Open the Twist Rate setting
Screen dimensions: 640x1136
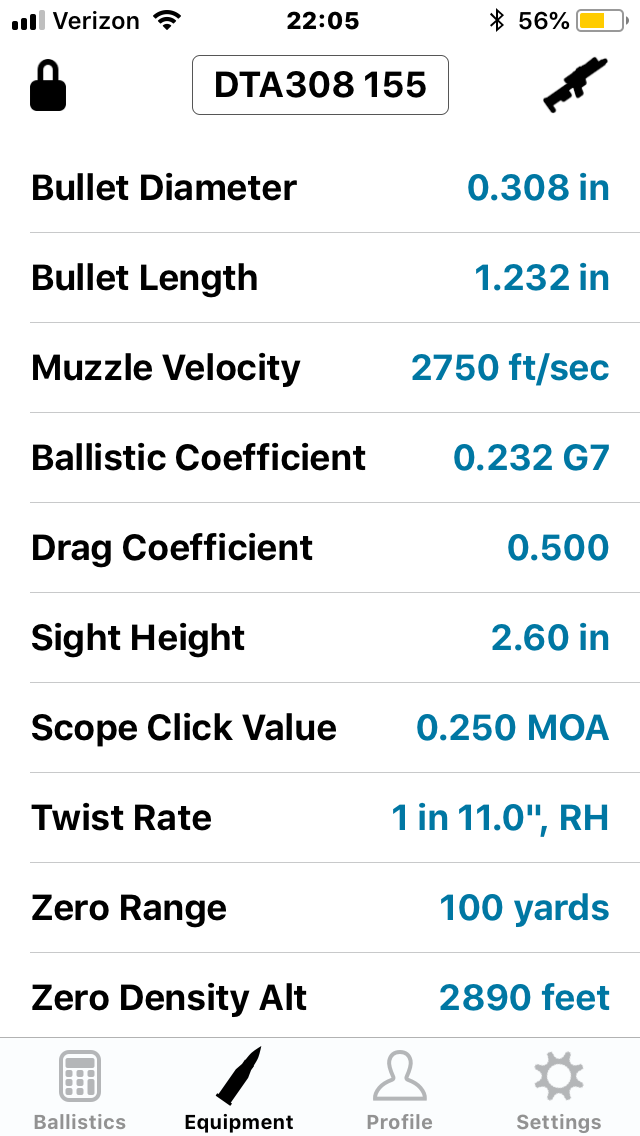(x=499, y=818)
